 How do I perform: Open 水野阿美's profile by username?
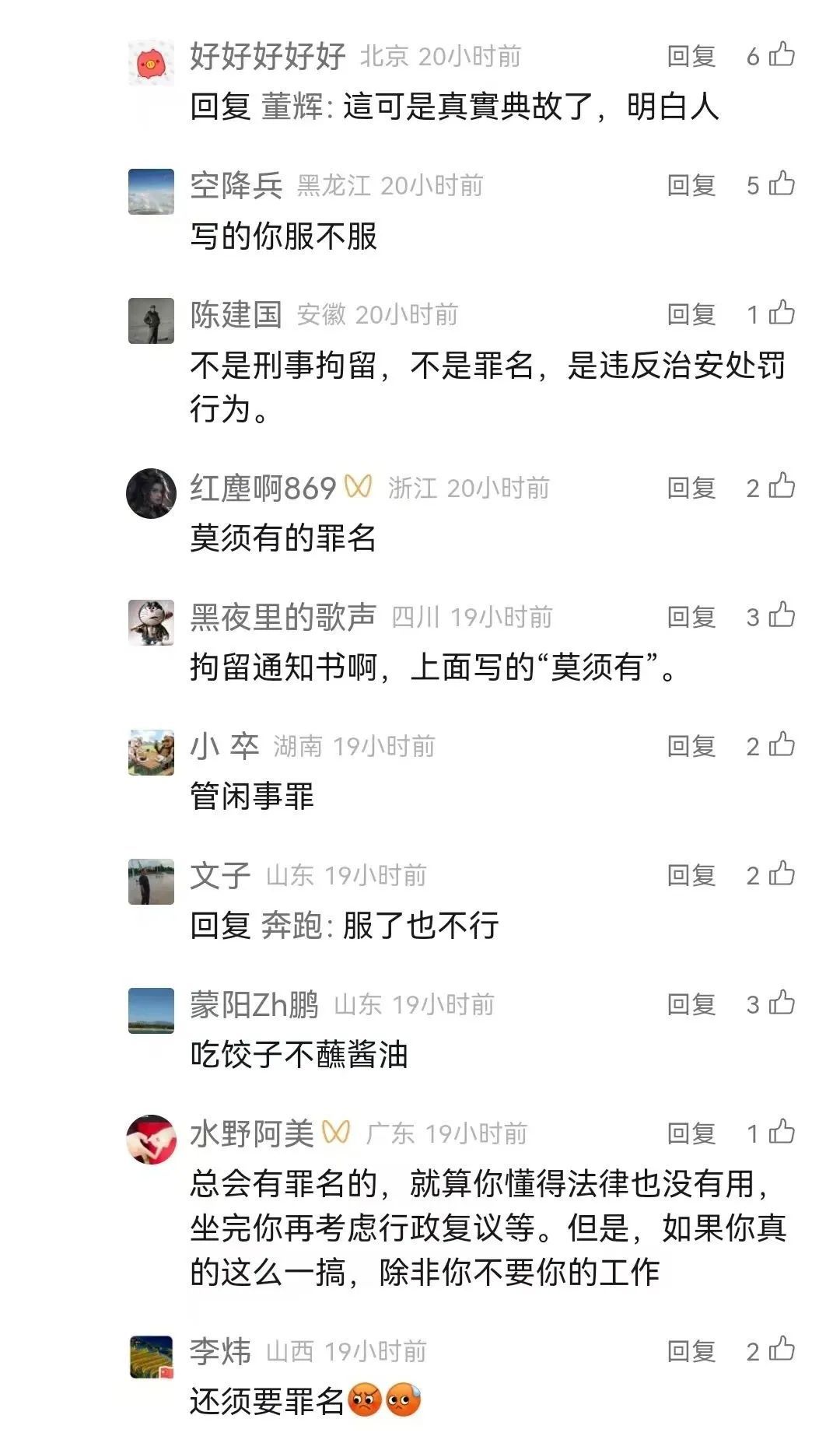[x=251, y=1133]
